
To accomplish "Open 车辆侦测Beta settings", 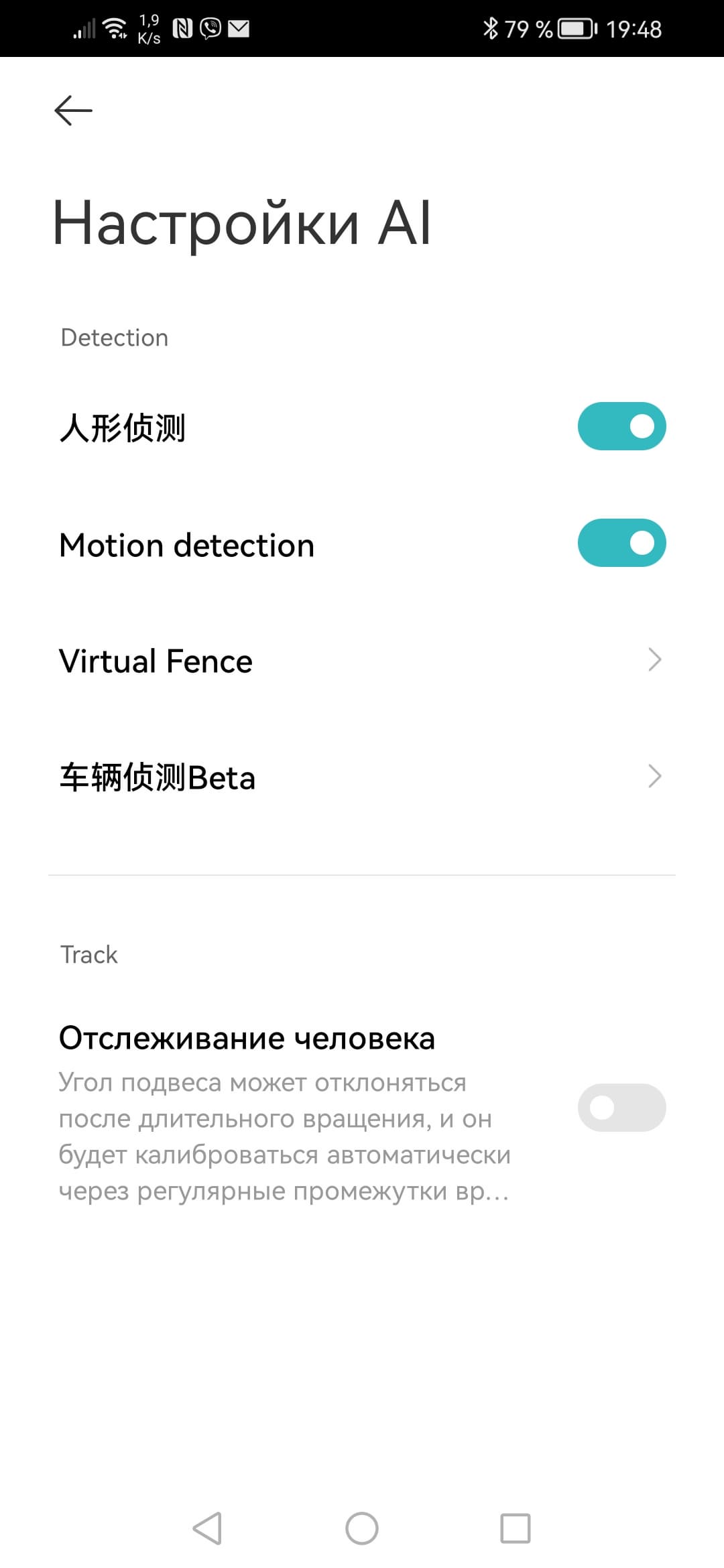I will click(362, 777).
